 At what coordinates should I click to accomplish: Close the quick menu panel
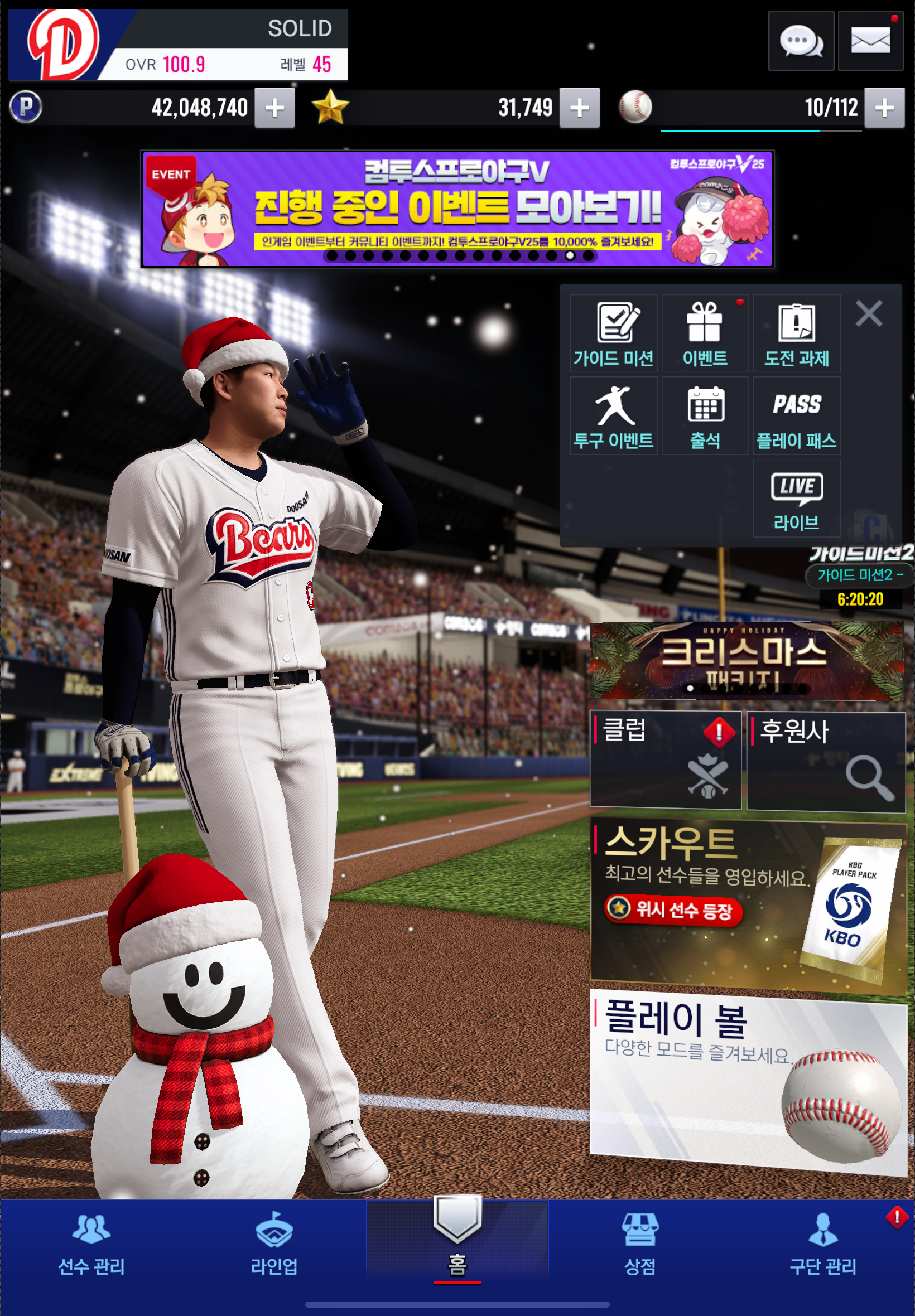868,314
